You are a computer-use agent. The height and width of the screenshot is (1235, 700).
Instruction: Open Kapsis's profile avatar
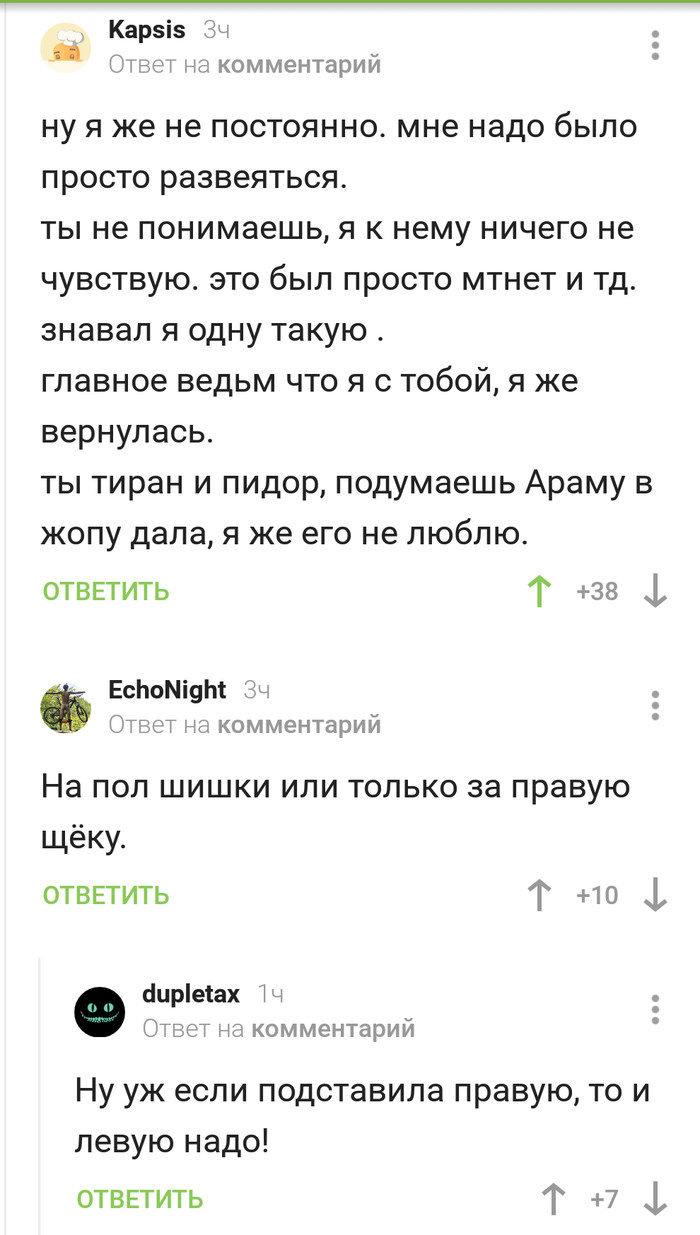(x=66, y=47)
